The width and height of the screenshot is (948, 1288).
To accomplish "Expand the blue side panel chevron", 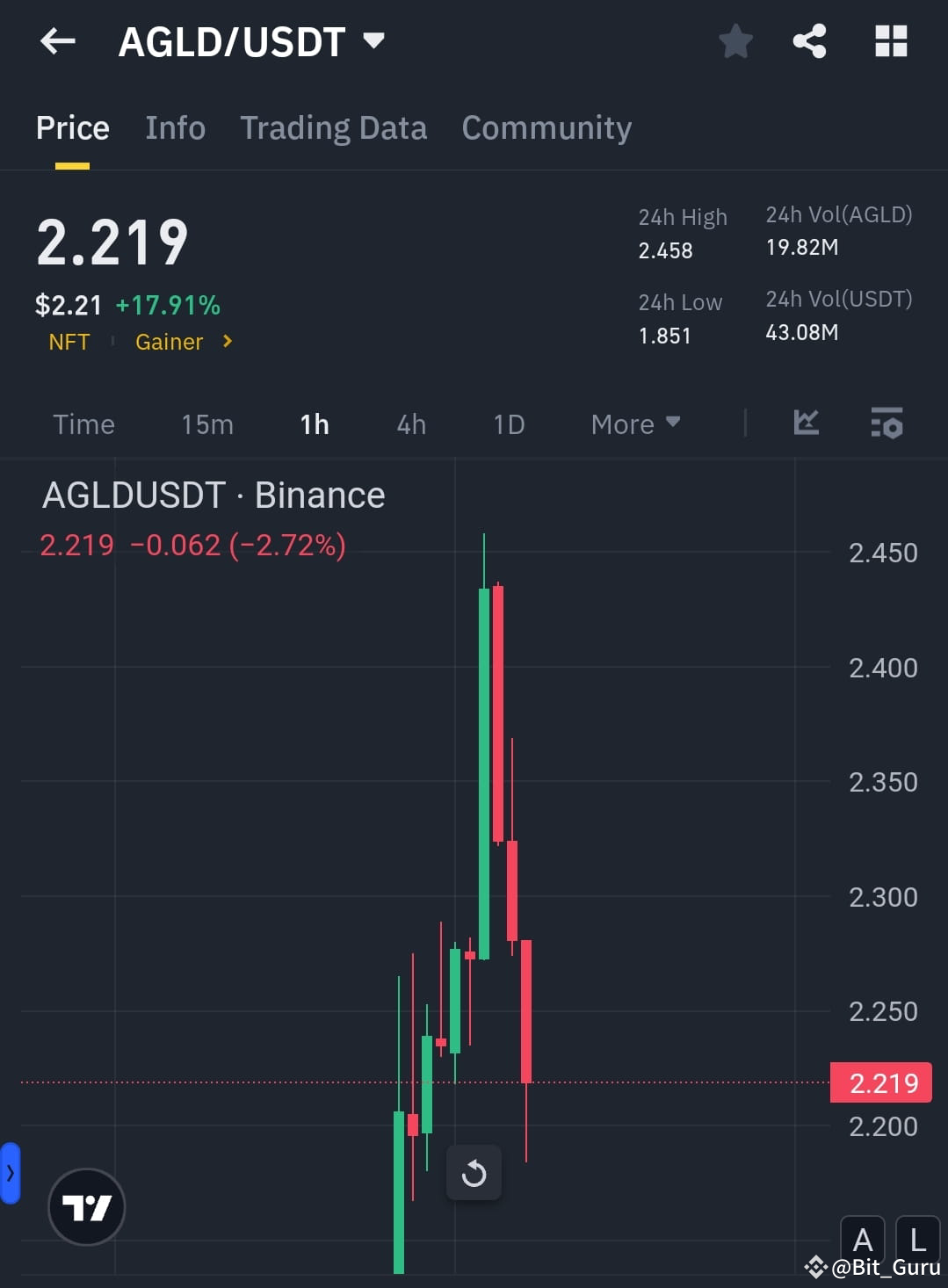I will [x=10, y=1172].
